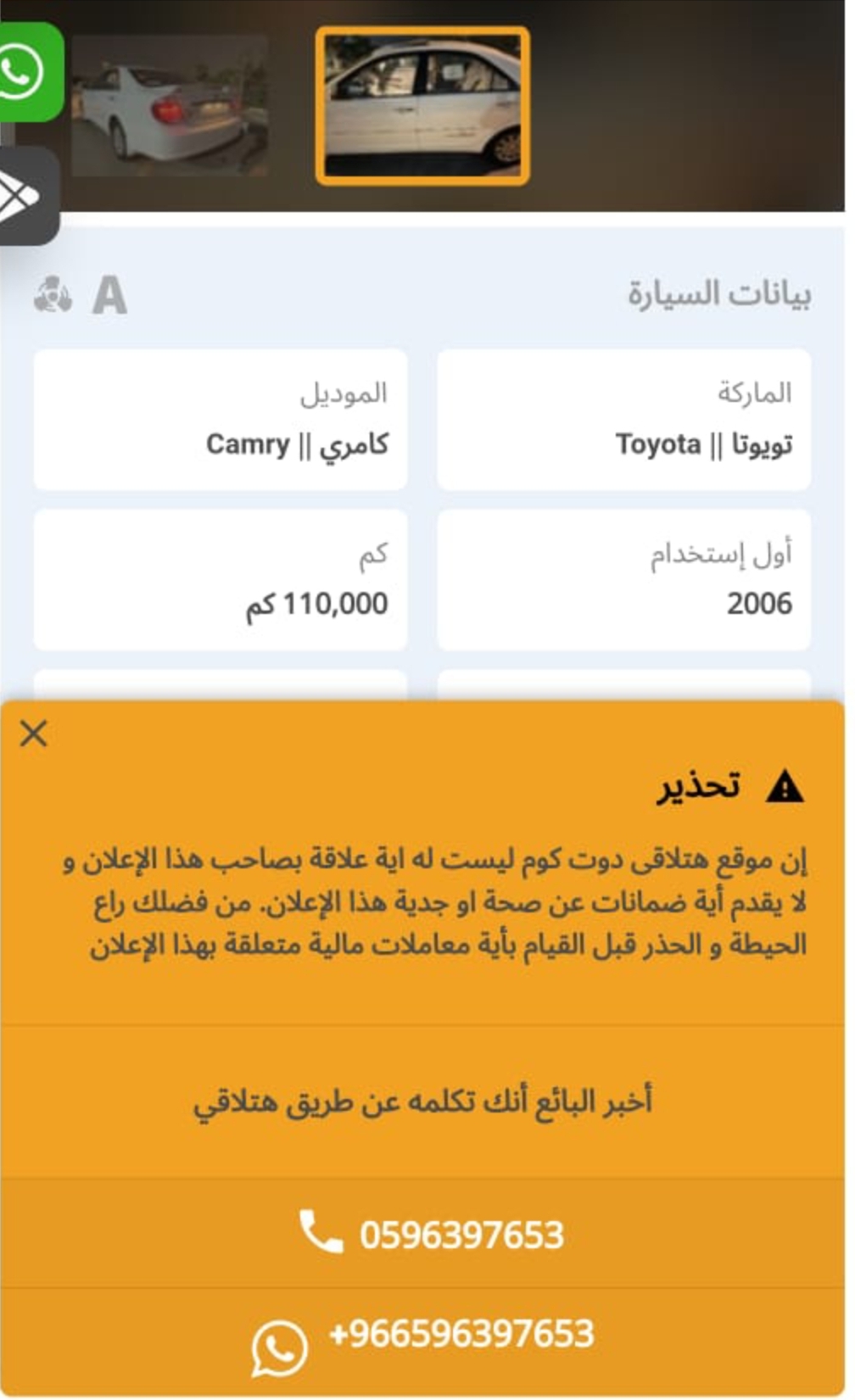Close the orange warning popup
This screenshot has height=1400, width=855.
[x=34, y=733]
